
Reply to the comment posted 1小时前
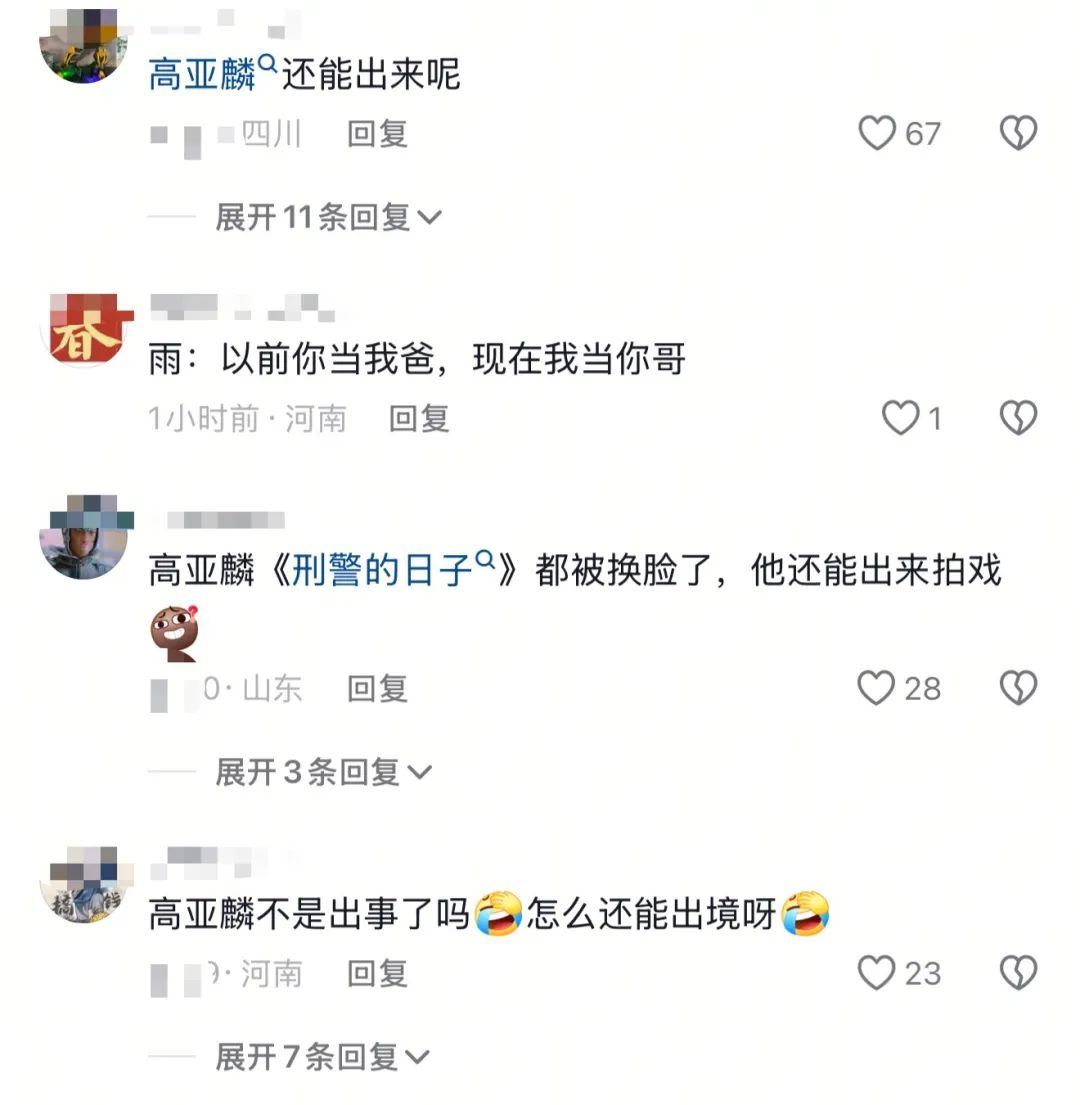419,418
